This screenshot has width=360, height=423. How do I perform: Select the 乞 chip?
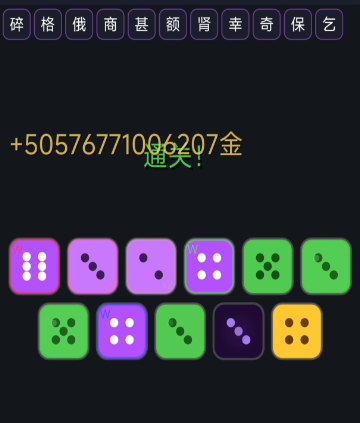(x=329, y=24)
